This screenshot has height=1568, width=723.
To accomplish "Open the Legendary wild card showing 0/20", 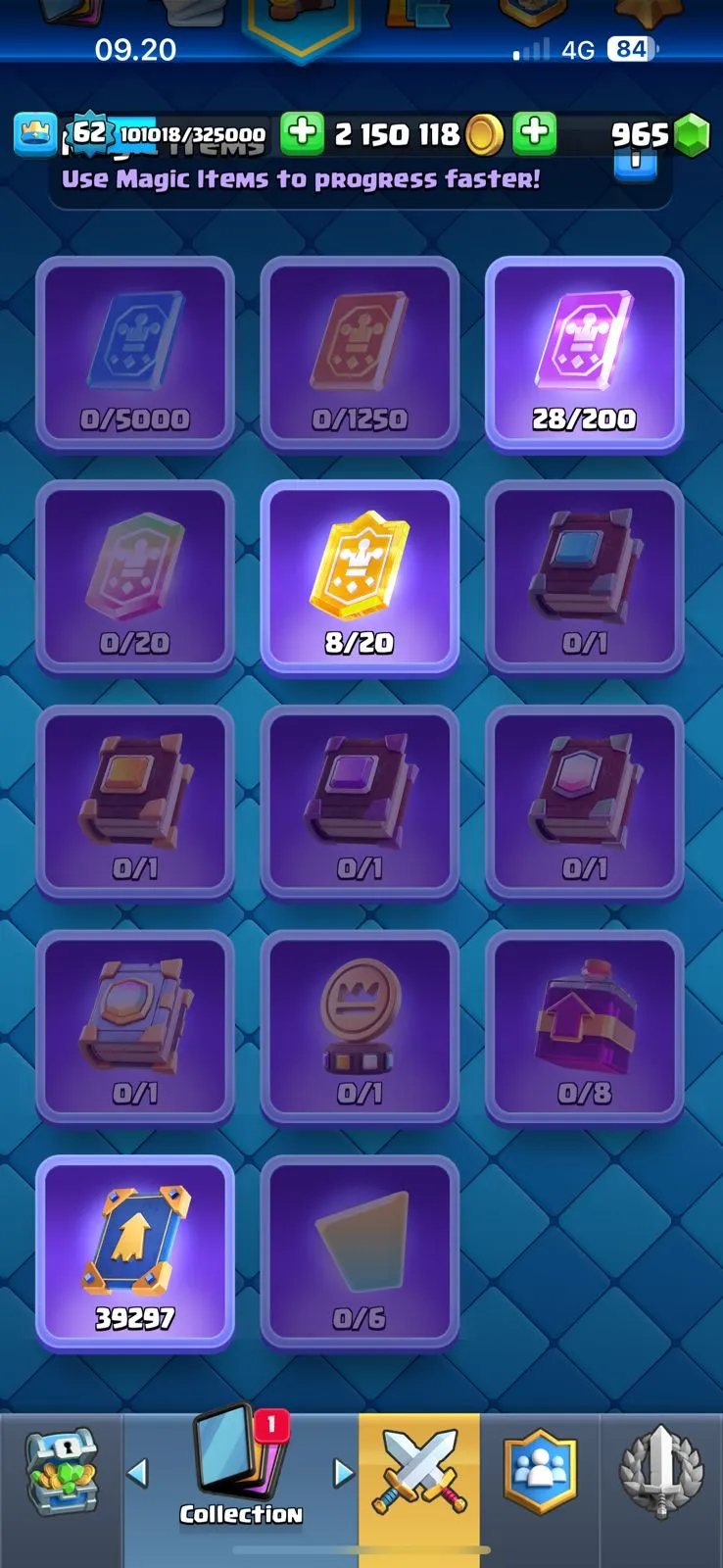I will tap(135, 576).
